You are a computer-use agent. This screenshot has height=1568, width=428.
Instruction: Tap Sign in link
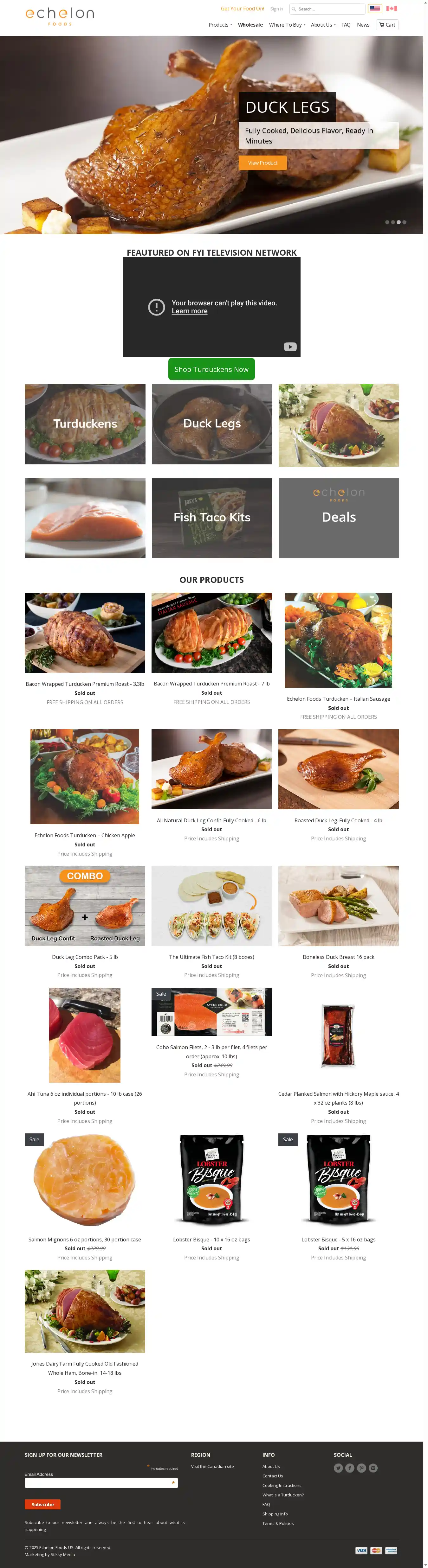276,9
